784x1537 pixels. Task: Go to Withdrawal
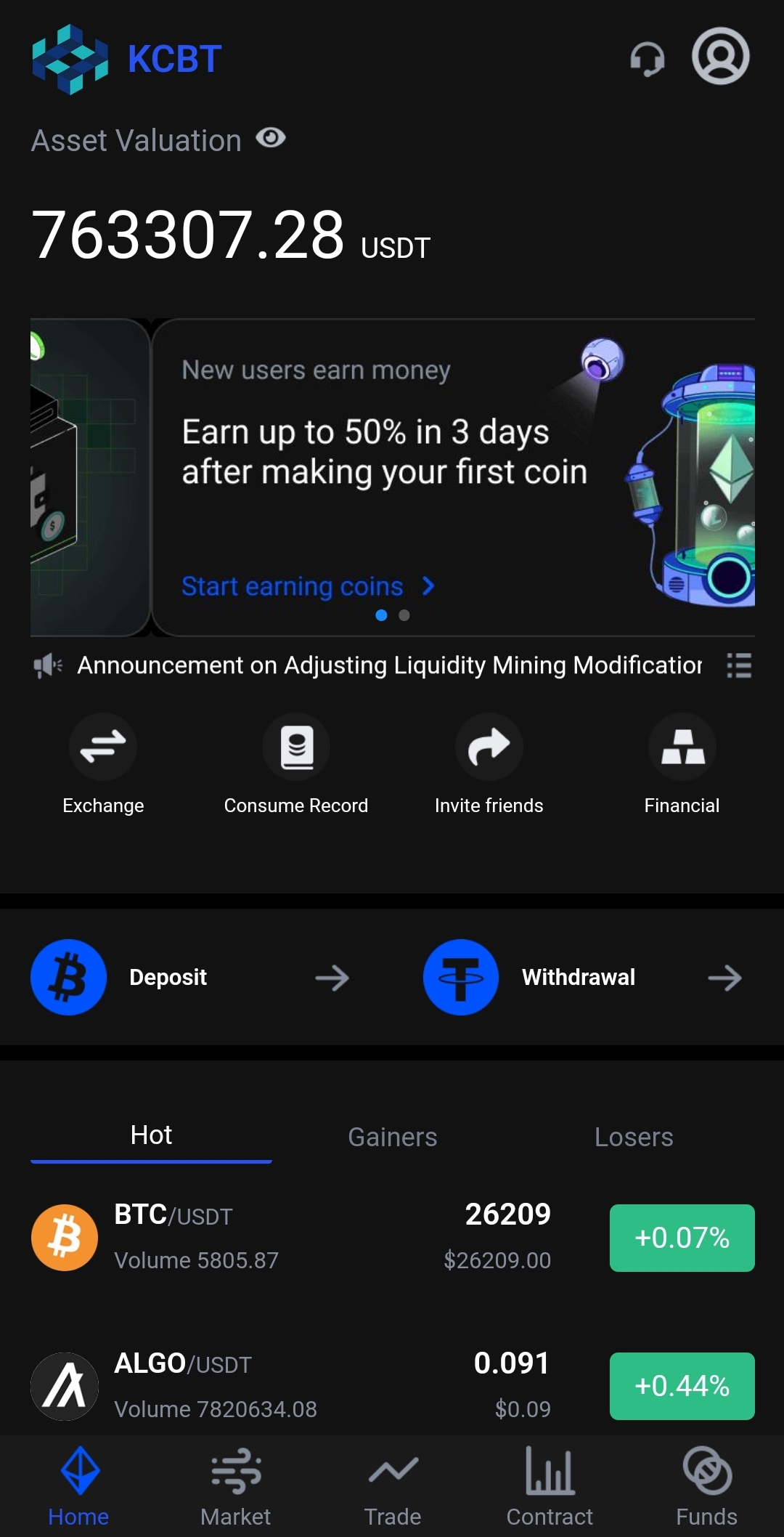[582, 978]
